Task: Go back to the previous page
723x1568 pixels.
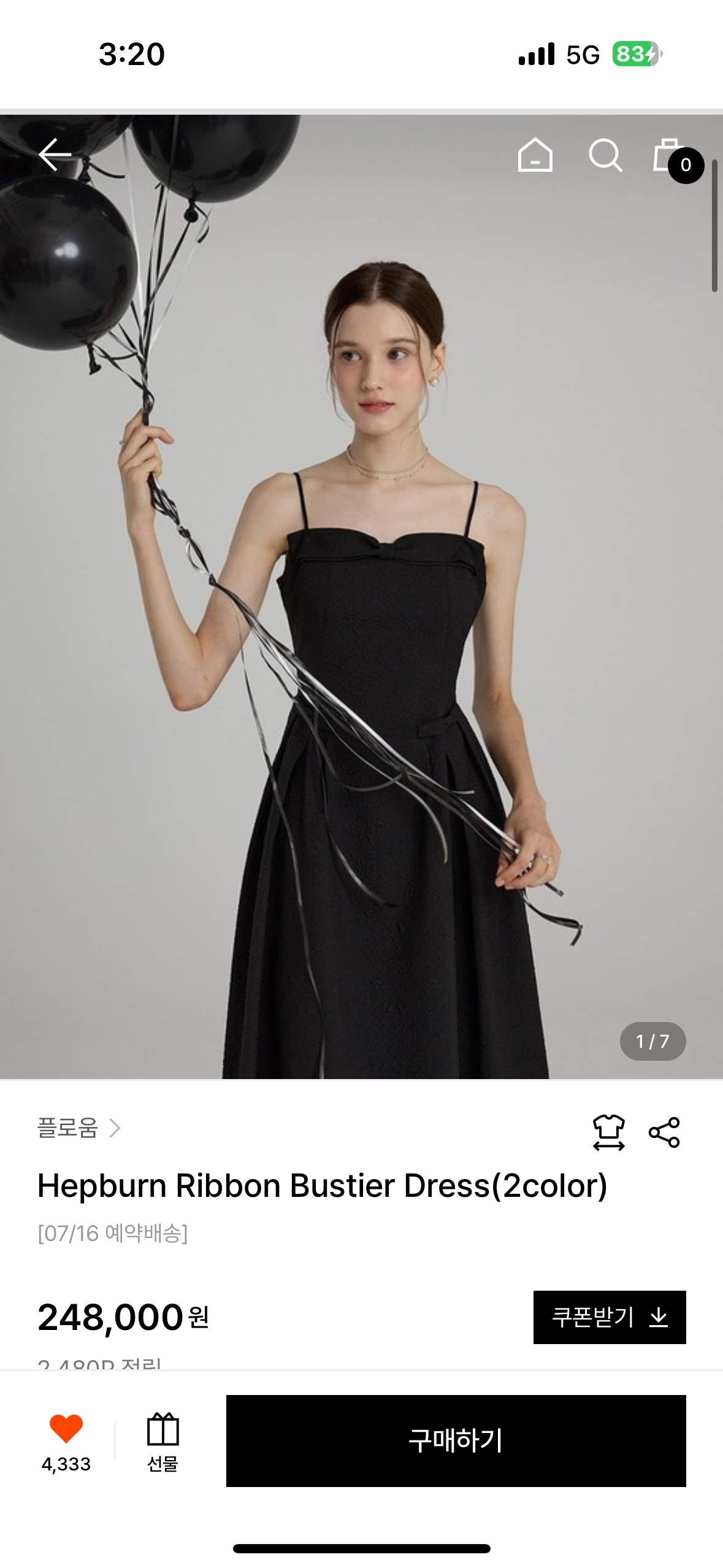Action: point(55,154)
